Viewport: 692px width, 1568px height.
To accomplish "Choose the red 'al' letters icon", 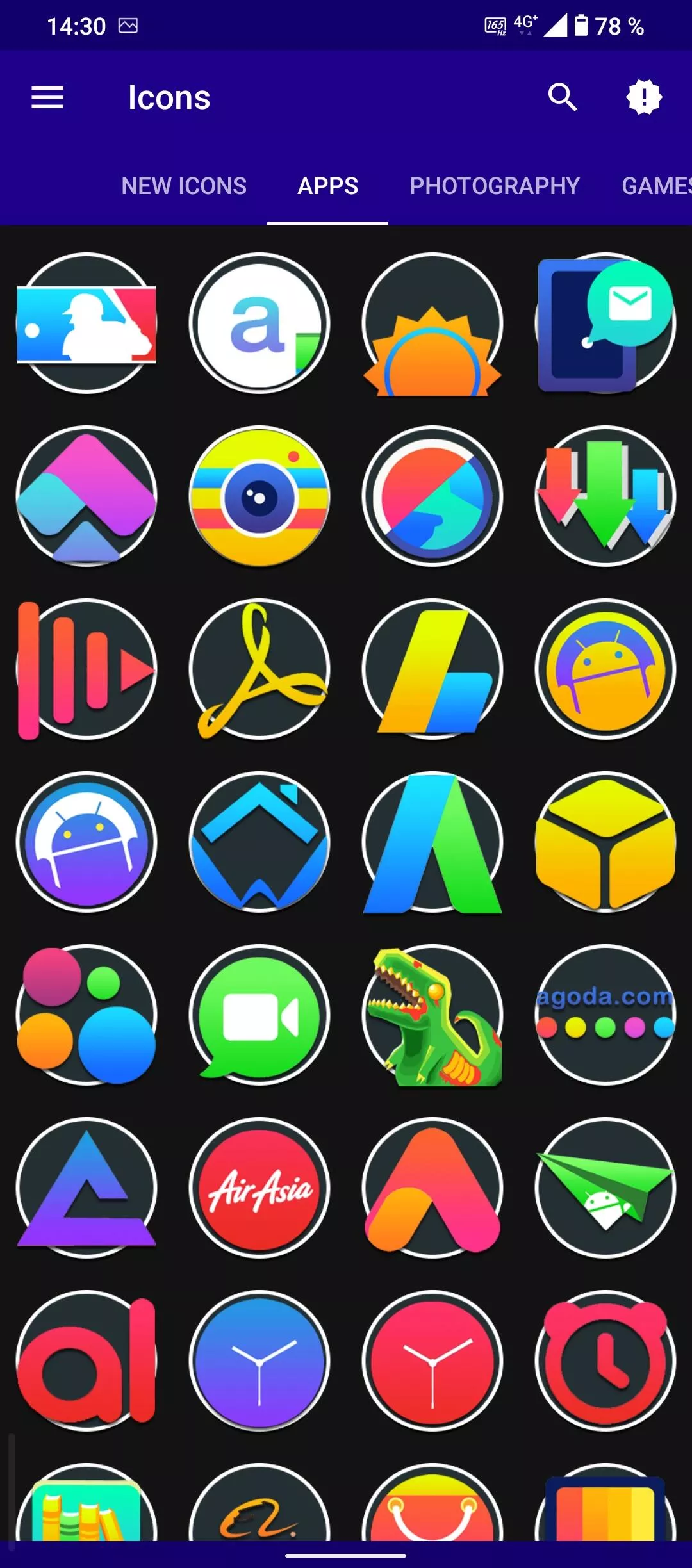I will tap(86, 1361).
